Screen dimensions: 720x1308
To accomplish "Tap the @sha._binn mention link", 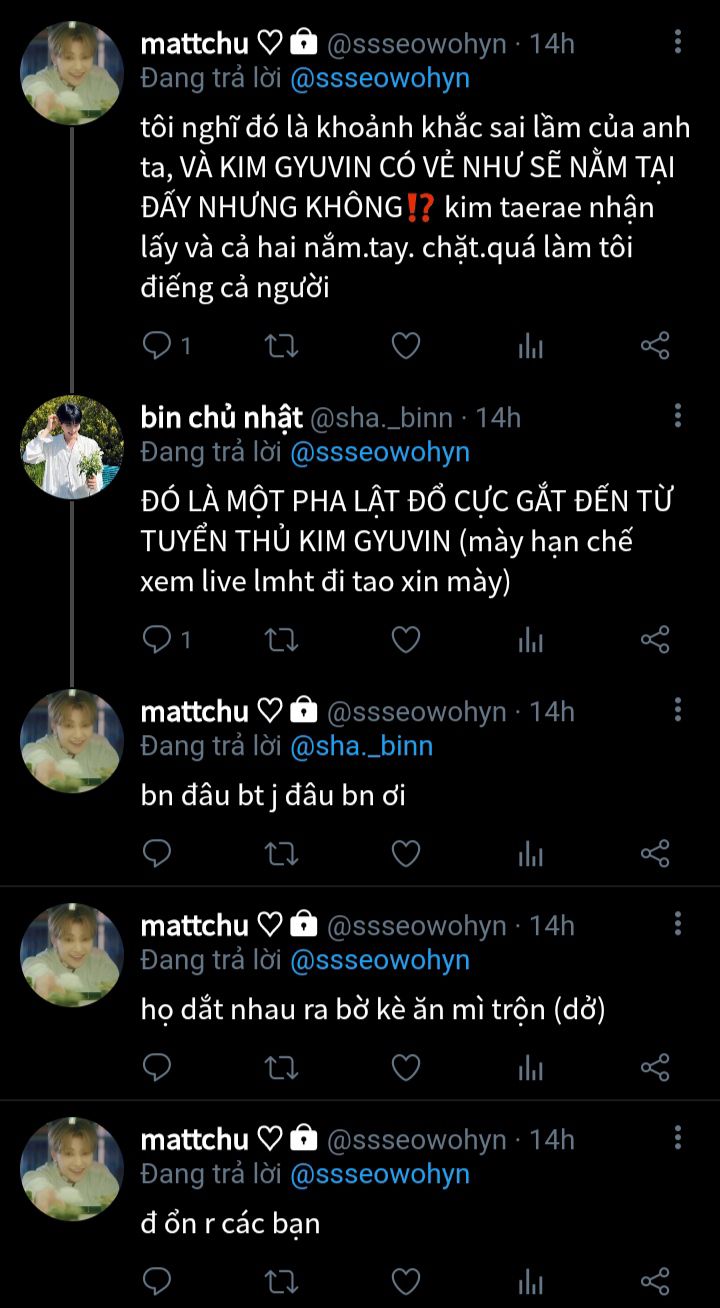I will (361, 746).
